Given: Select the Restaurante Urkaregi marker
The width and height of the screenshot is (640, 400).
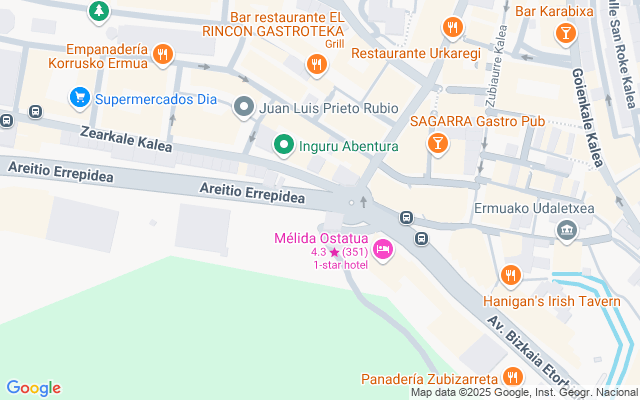Looking at the screenshot, I should pos(452,28).
